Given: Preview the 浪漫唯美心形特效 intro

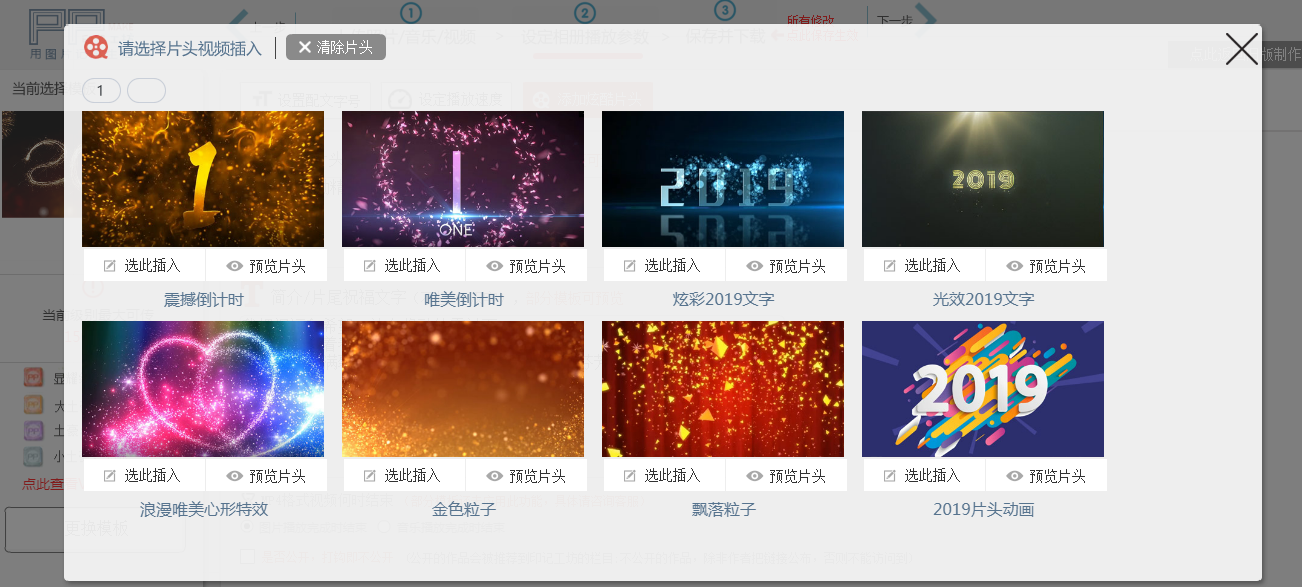Looking at the screenshot, I should point(266,475).
